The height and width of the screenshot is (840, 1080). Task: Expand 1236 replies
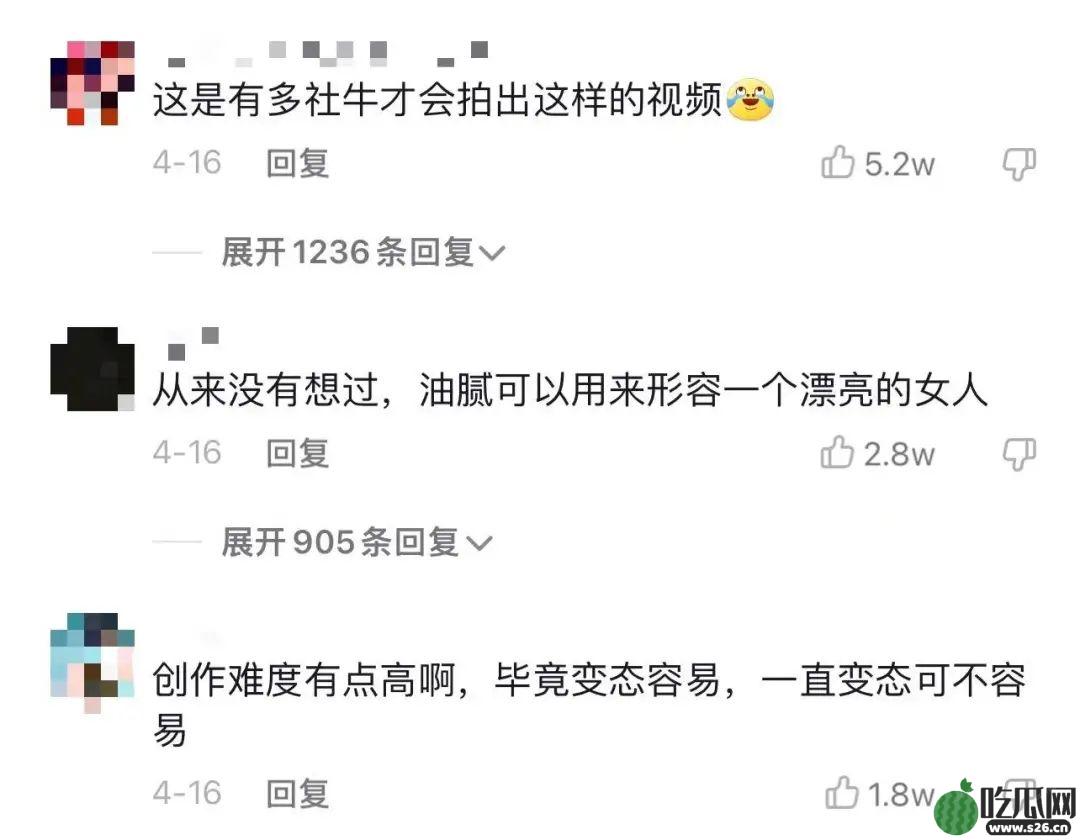click(362, 253)
